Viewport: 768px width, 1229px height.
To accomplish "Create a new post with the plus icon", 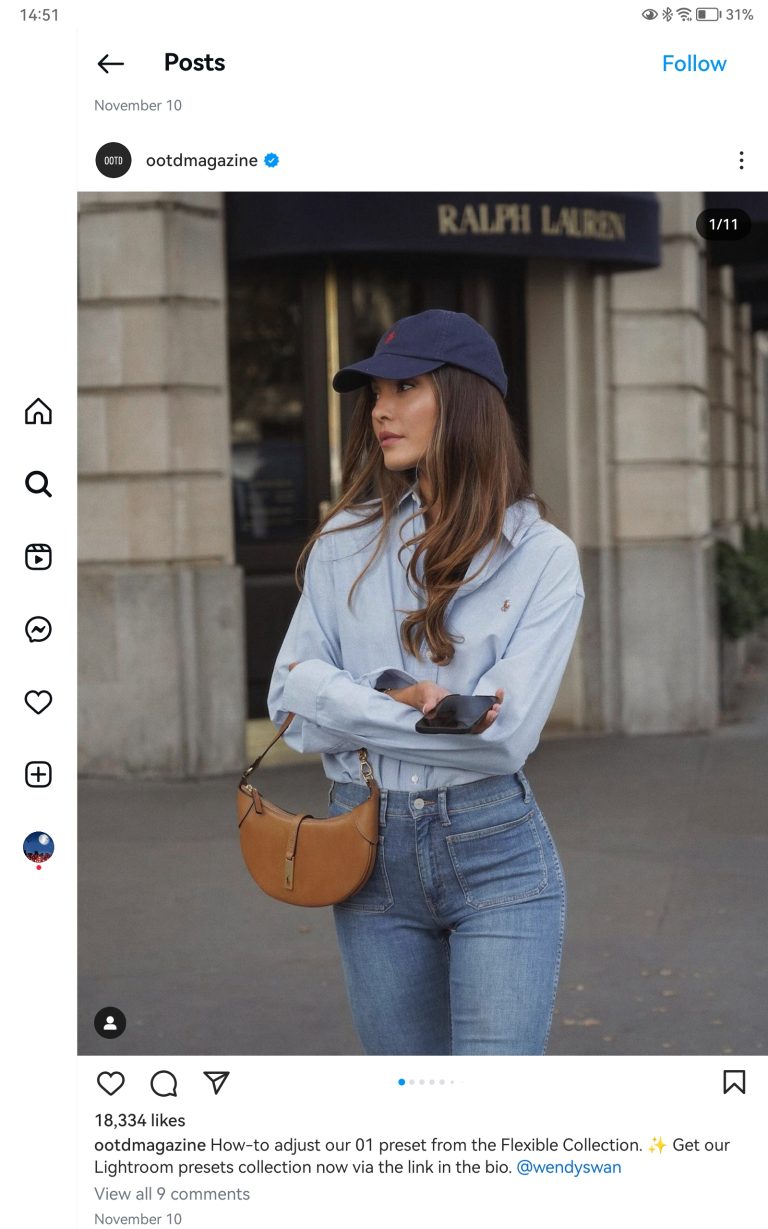I will [38, 774].
